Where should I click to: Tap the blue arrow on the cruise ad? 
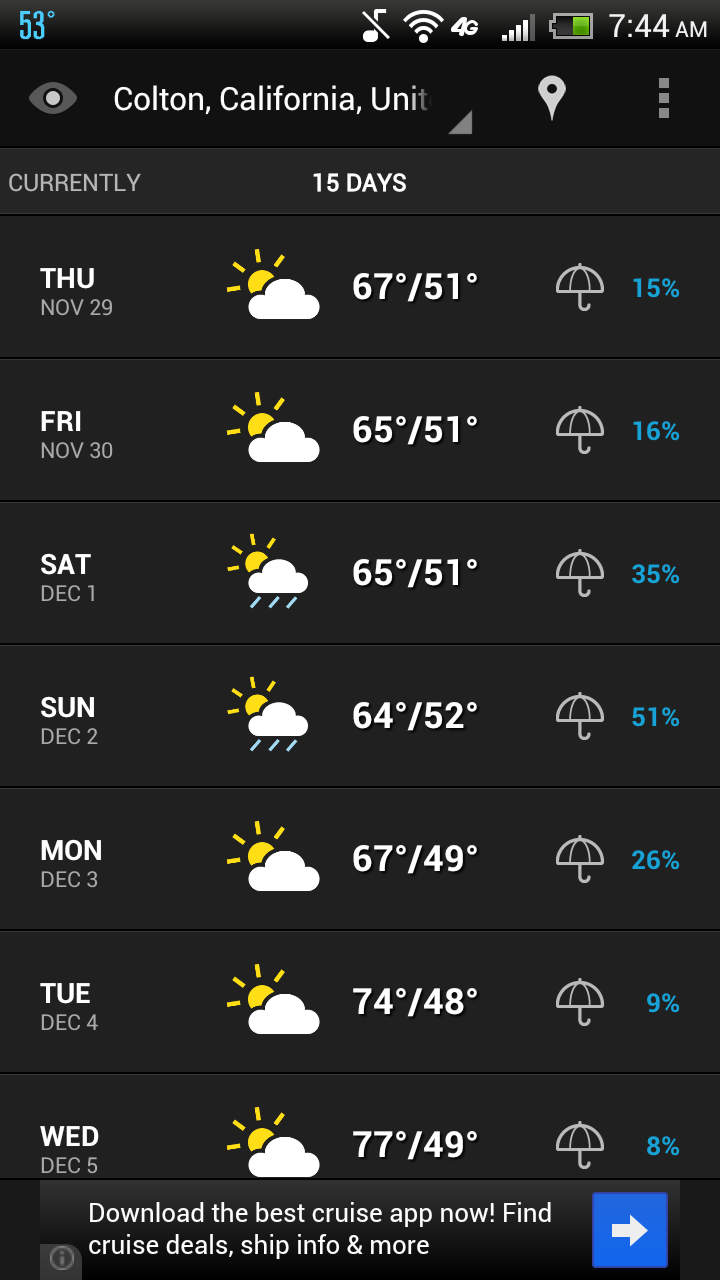point(629,1230)
